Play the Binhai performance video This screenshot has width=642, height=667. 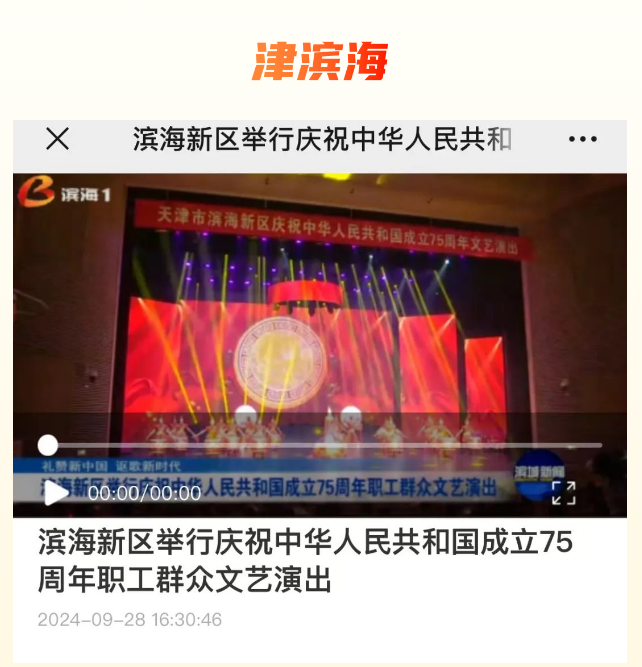(x=56, y=492)
